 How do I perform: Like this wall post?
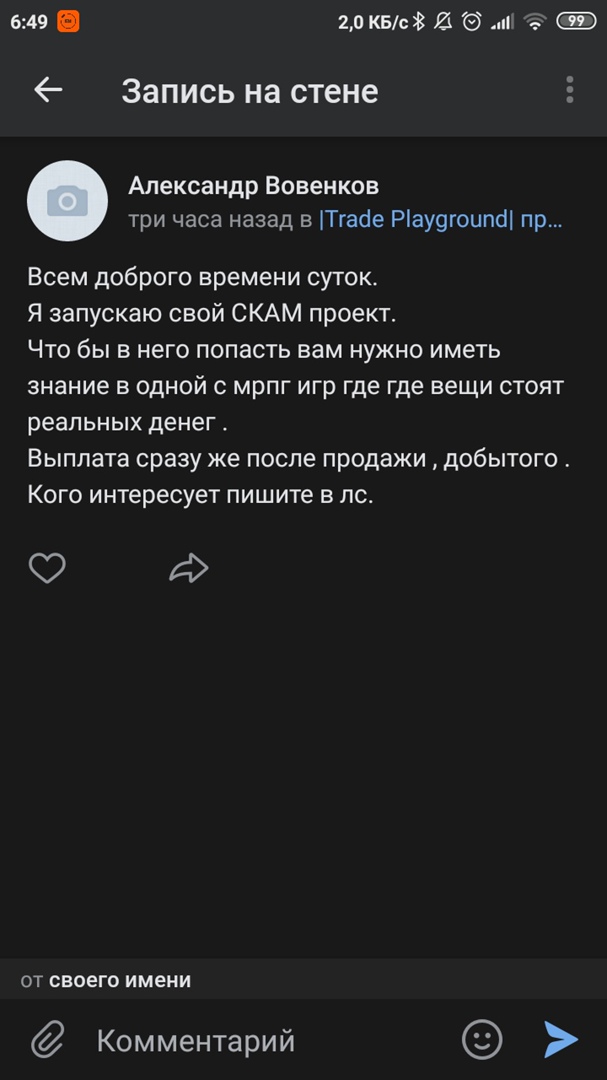pyautogui.click(x=47, y=569)
